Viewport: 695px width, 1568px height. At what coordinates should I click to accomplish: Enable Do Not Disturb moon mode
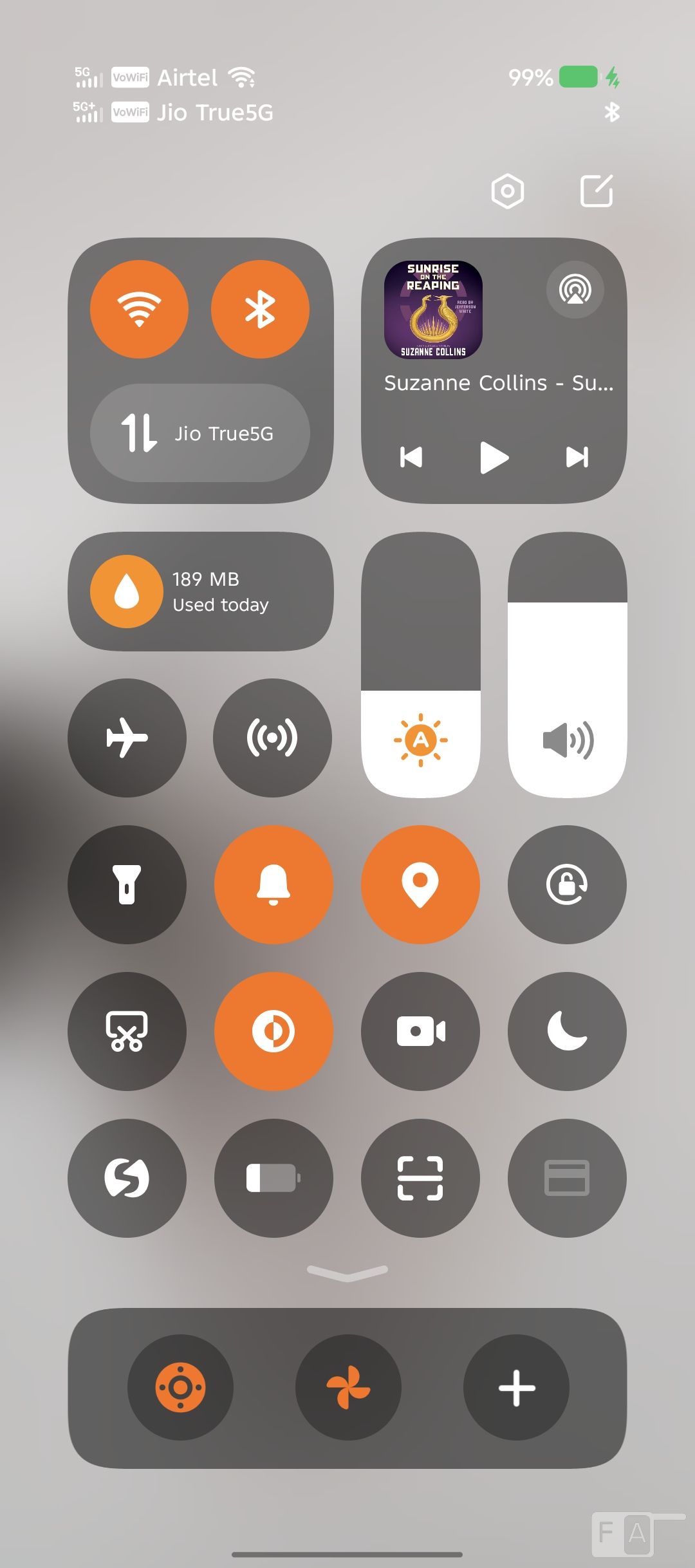[567, 1031]
